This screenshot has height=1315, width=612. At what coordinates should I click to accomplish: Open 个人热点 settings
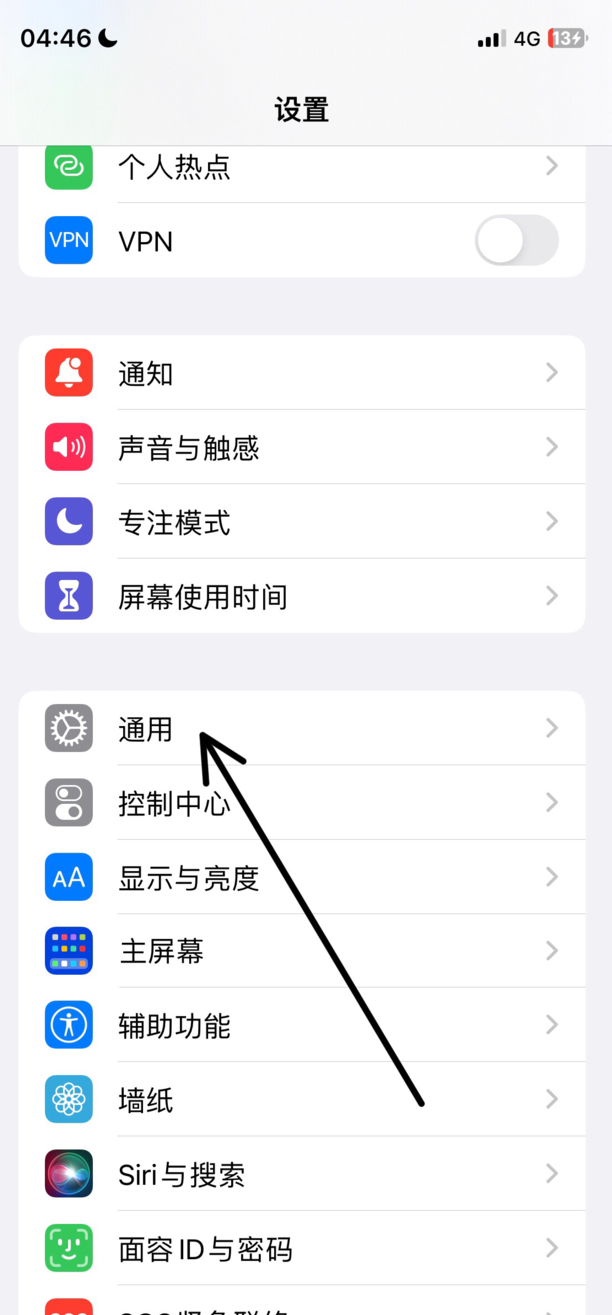tap(302, 167)
